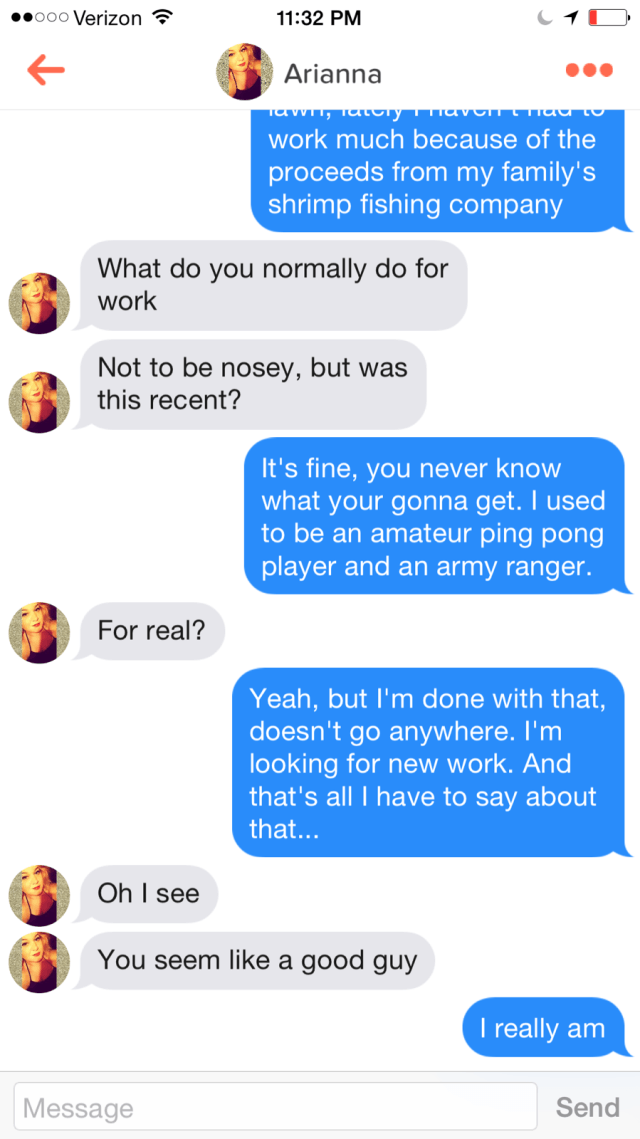Open Arianna's avatar beside "For real?"
This screenshot has height=1139, width=640.
pos(39,632)
